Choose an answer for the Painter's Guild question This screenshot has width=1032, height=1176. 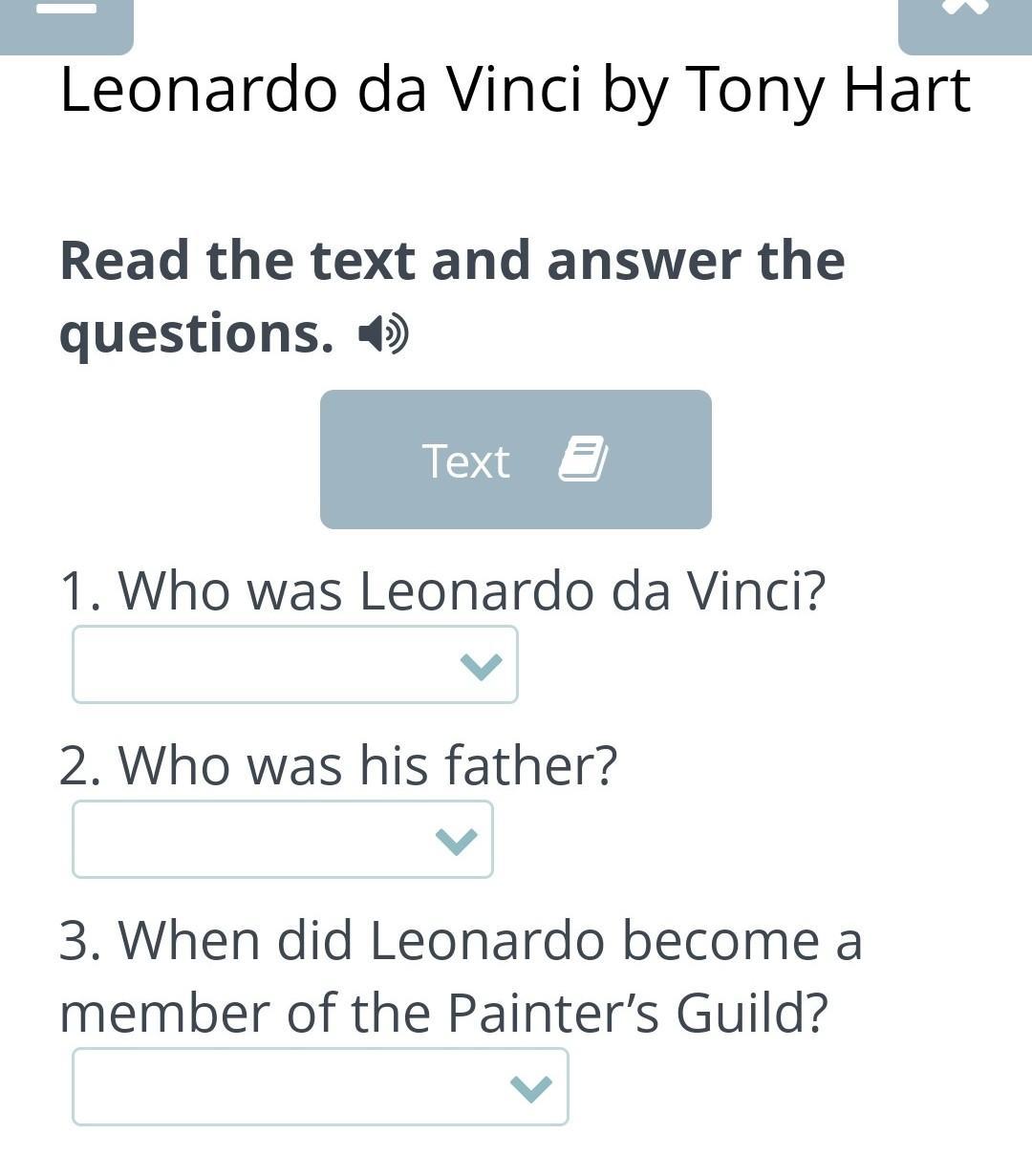point(320,1087)
